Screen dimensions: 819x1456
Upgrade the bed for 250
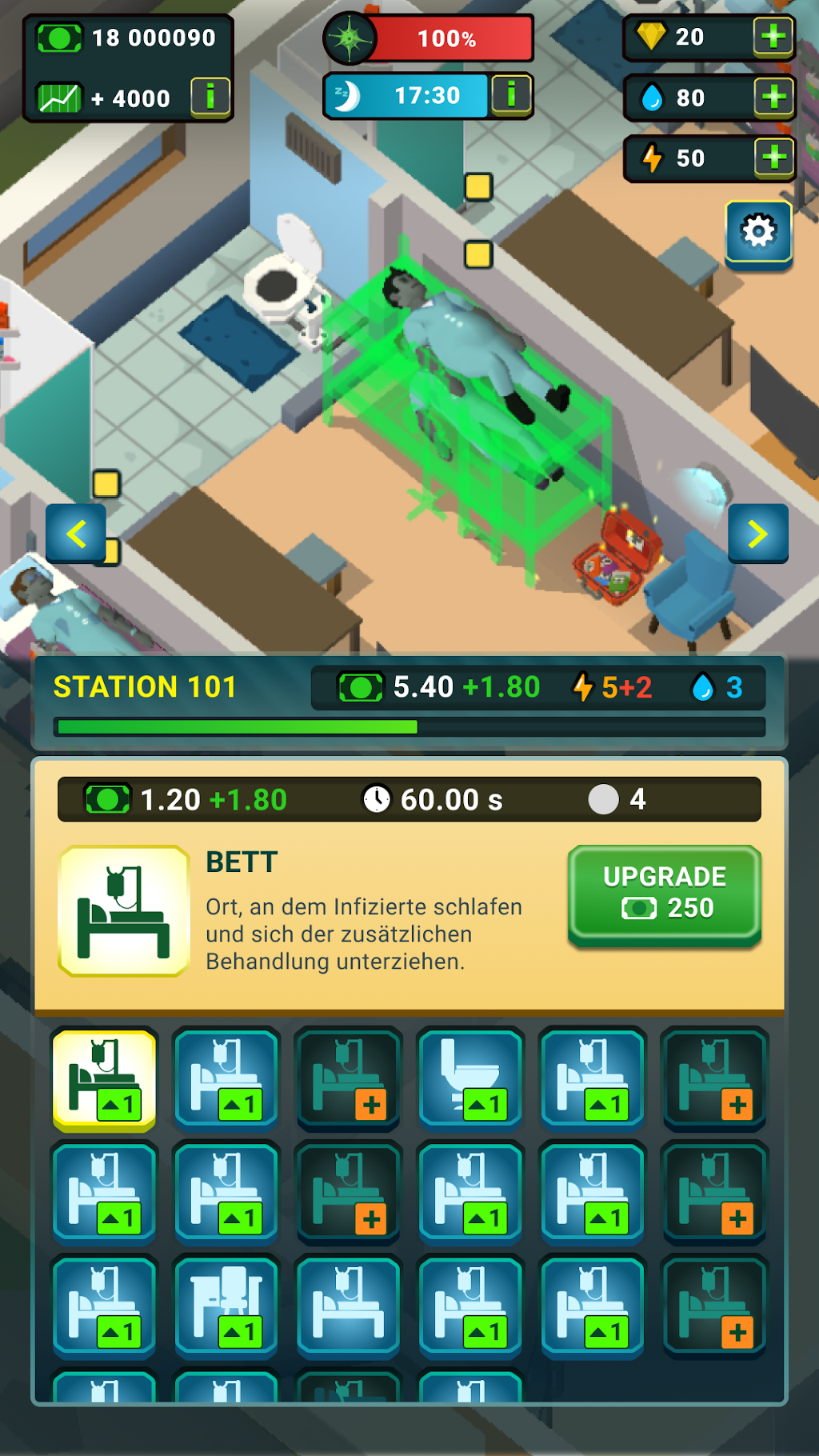[x=664, y=894]
